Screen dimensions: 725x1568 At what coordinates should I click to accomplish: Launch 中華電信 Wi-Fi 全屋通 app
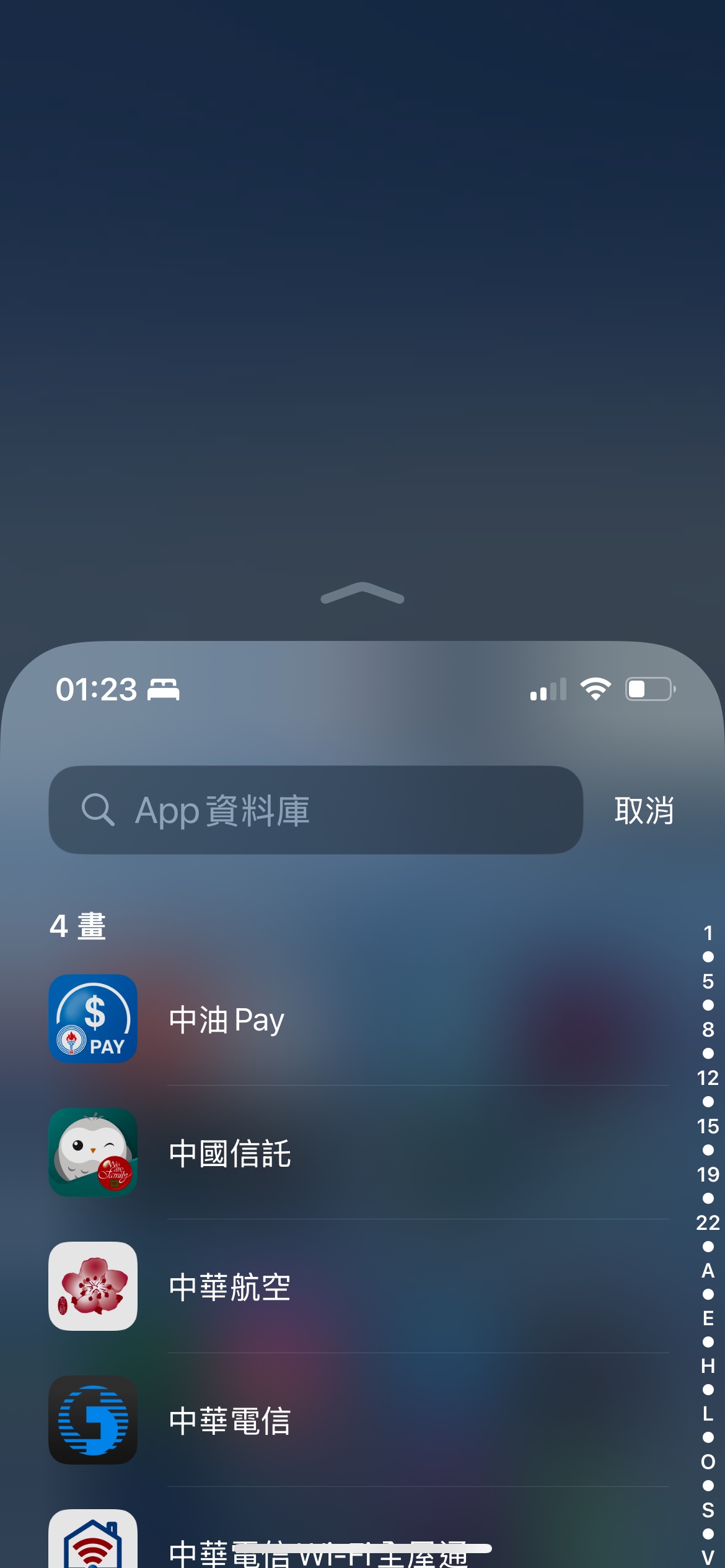click(x=93, y=1542)
